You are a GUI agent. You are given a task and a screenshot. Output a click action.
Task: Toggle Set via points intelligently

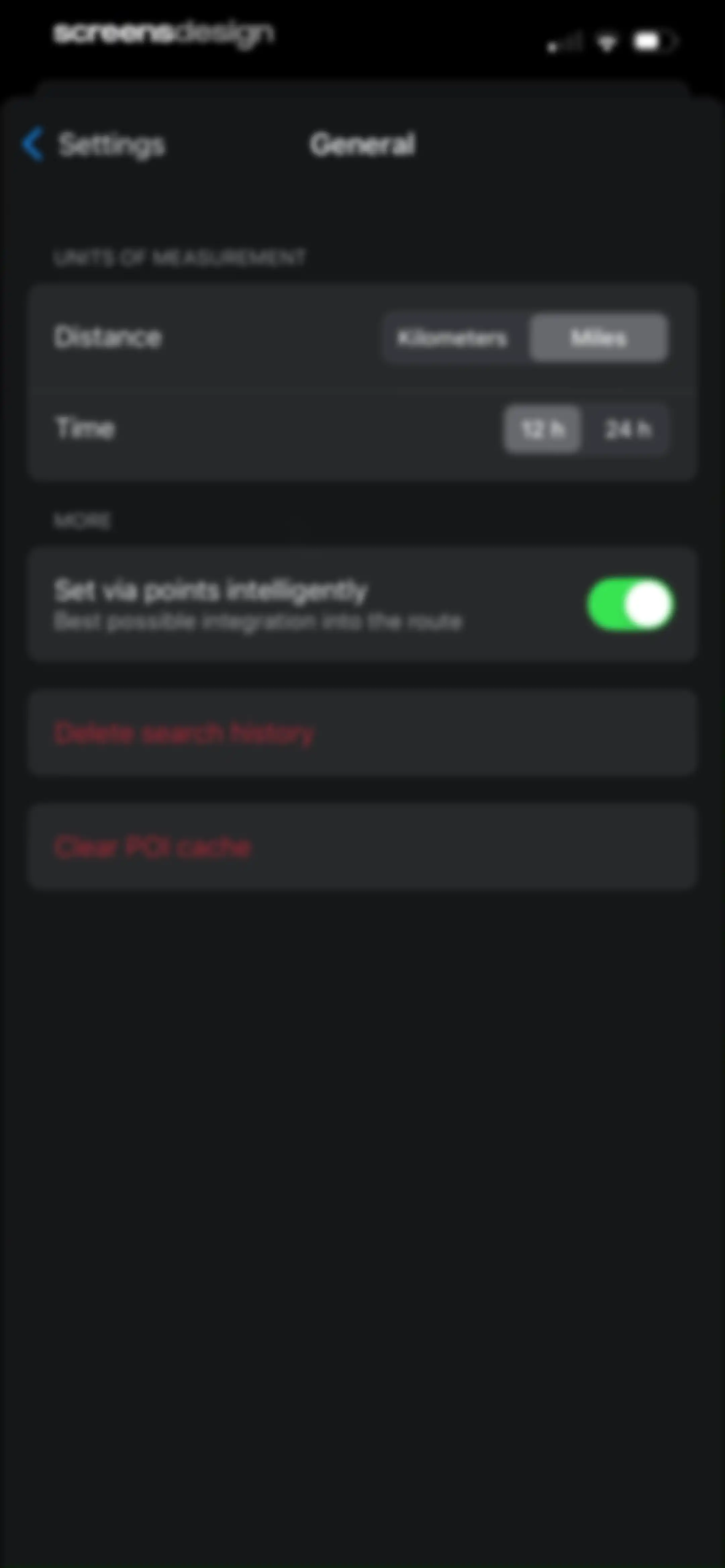coord(630,604)
